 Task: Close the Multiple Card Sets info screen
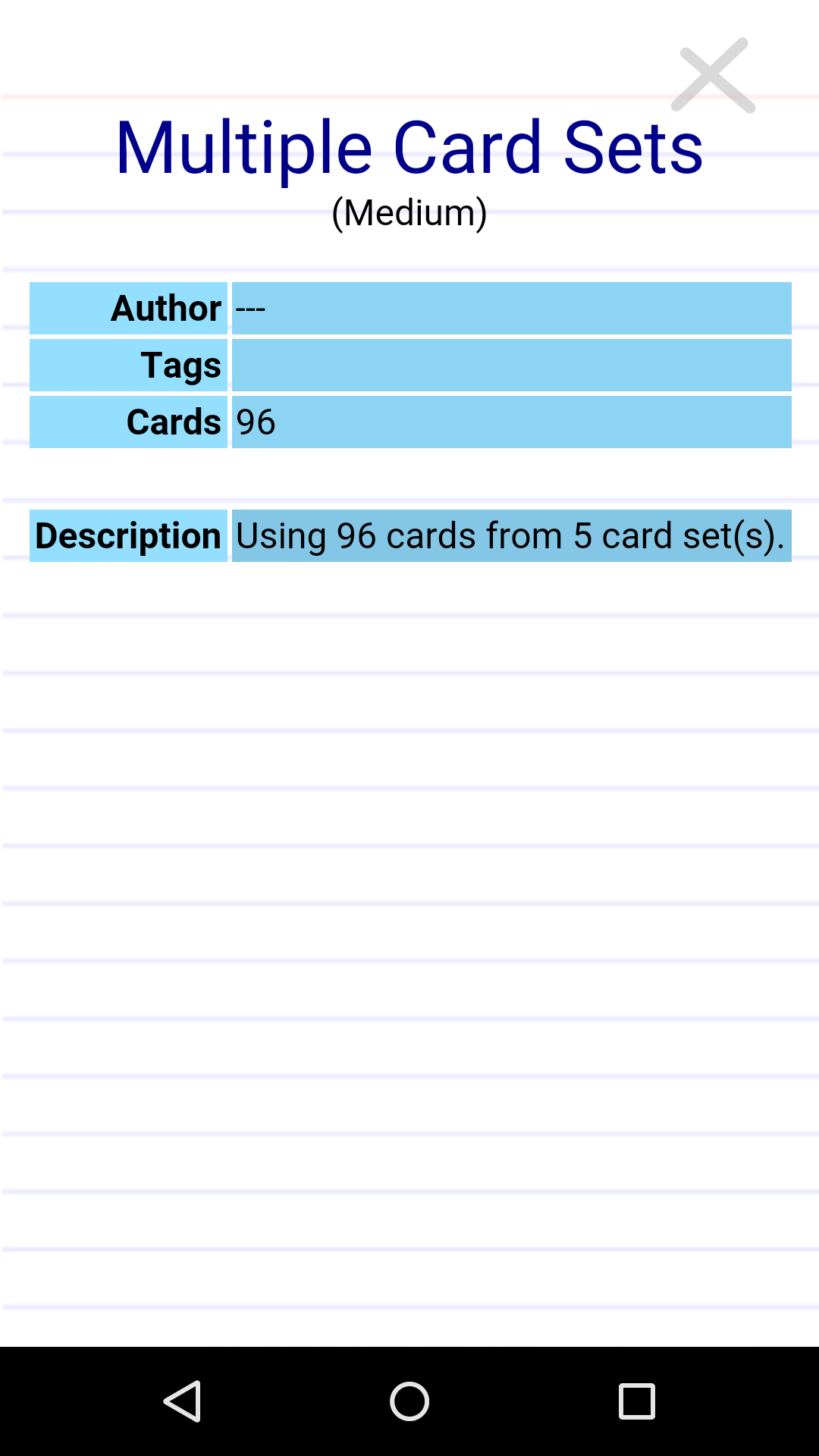[x=713, y=75]
